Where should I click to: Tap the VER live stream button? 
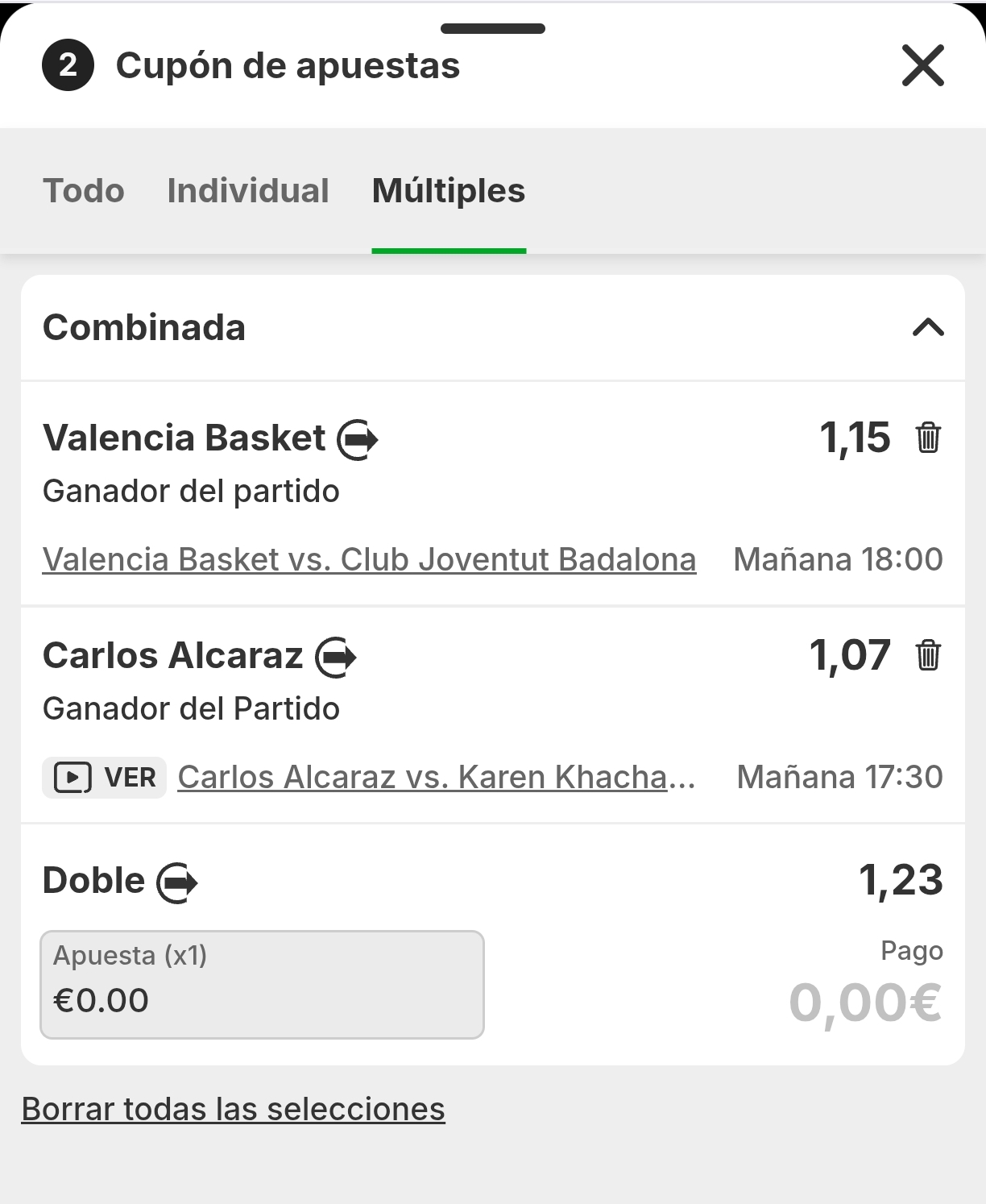coord(105,777)
